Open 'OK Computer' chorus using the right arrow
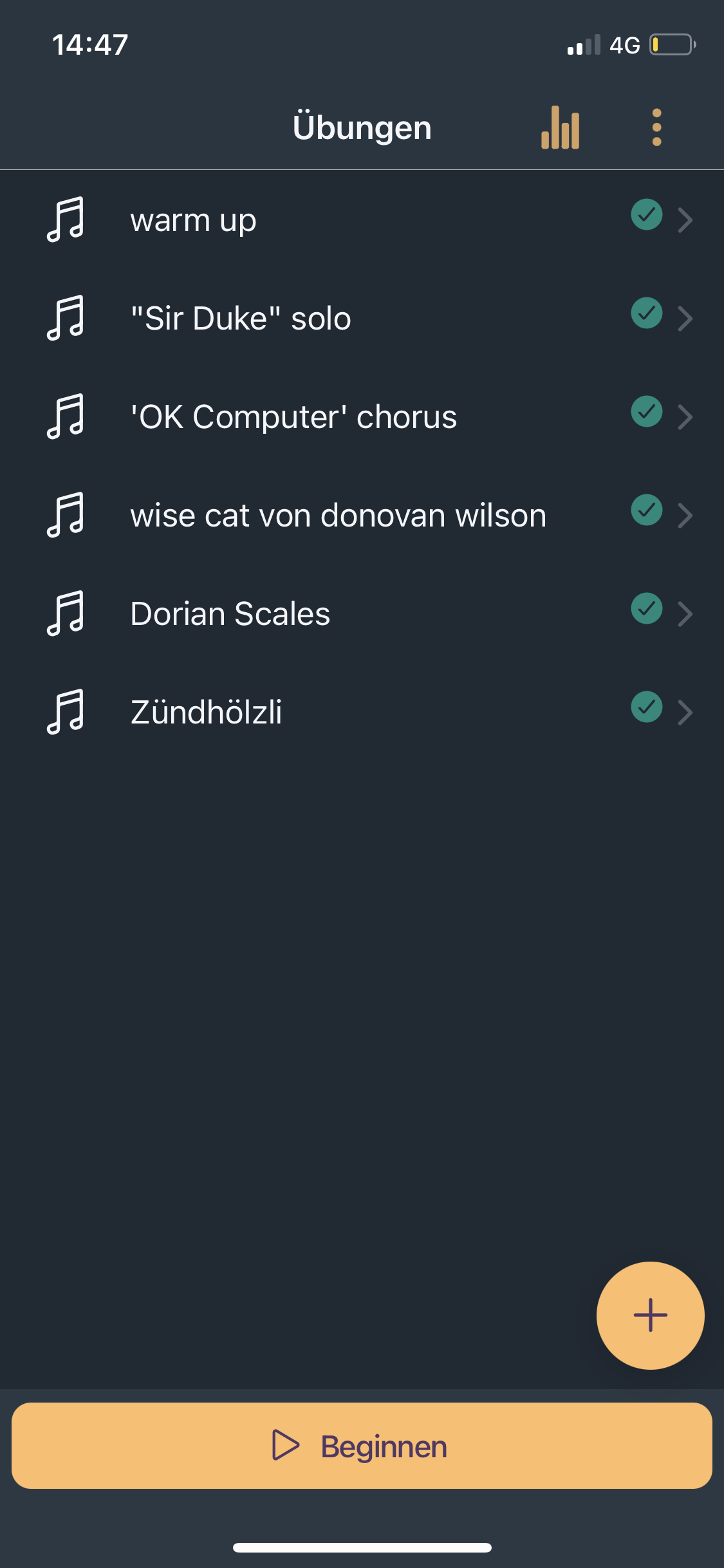Image resolution: width=724 pixels, height=1568 pixels. click(x=686, y=416)
